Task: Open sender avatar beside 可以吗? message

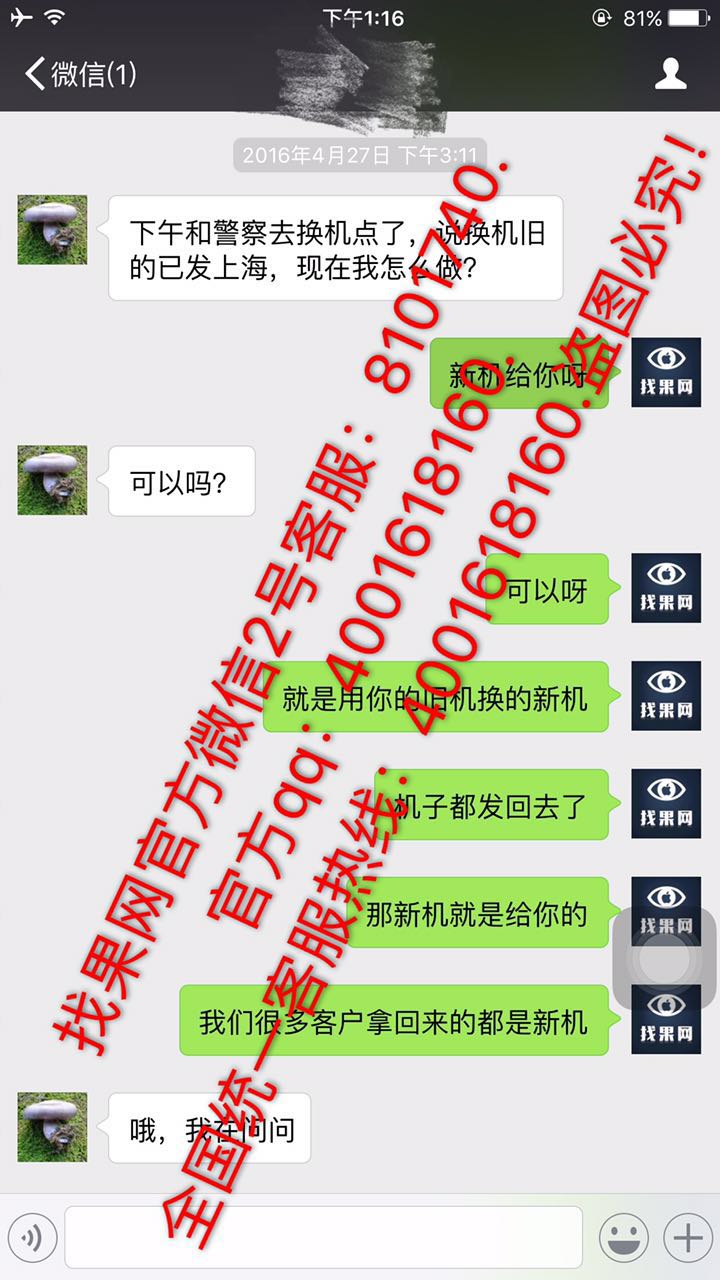Action: point(52,481)
